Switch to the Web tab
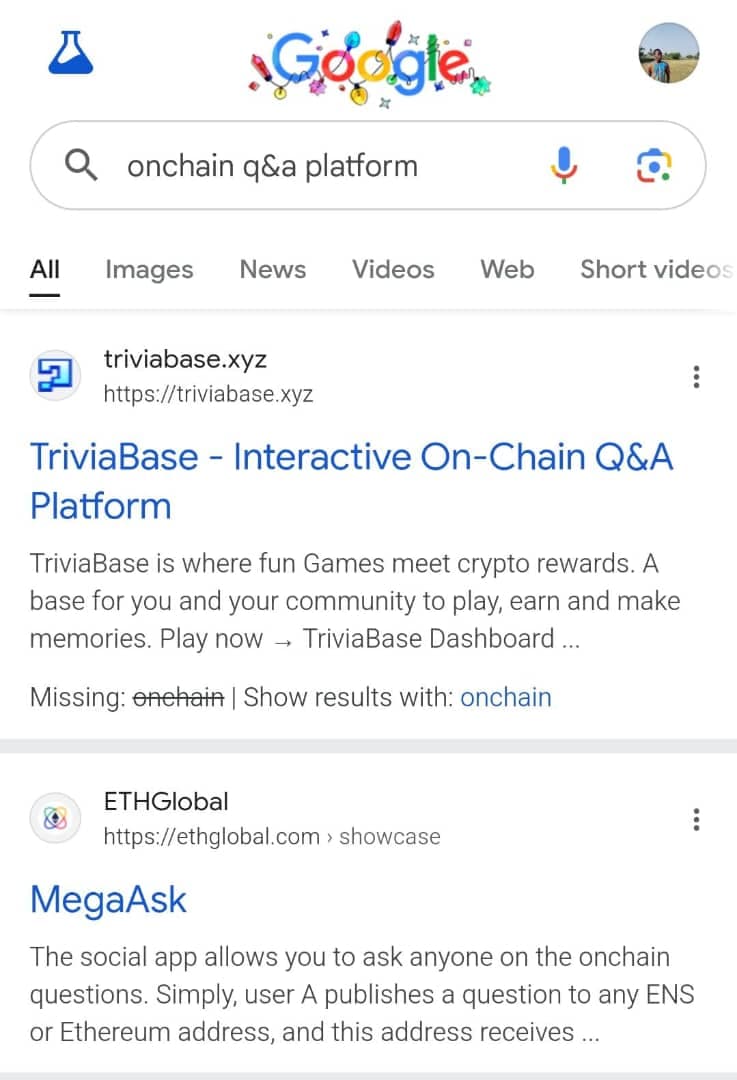This screenshot has height=1080, width=737. point(506,269)
